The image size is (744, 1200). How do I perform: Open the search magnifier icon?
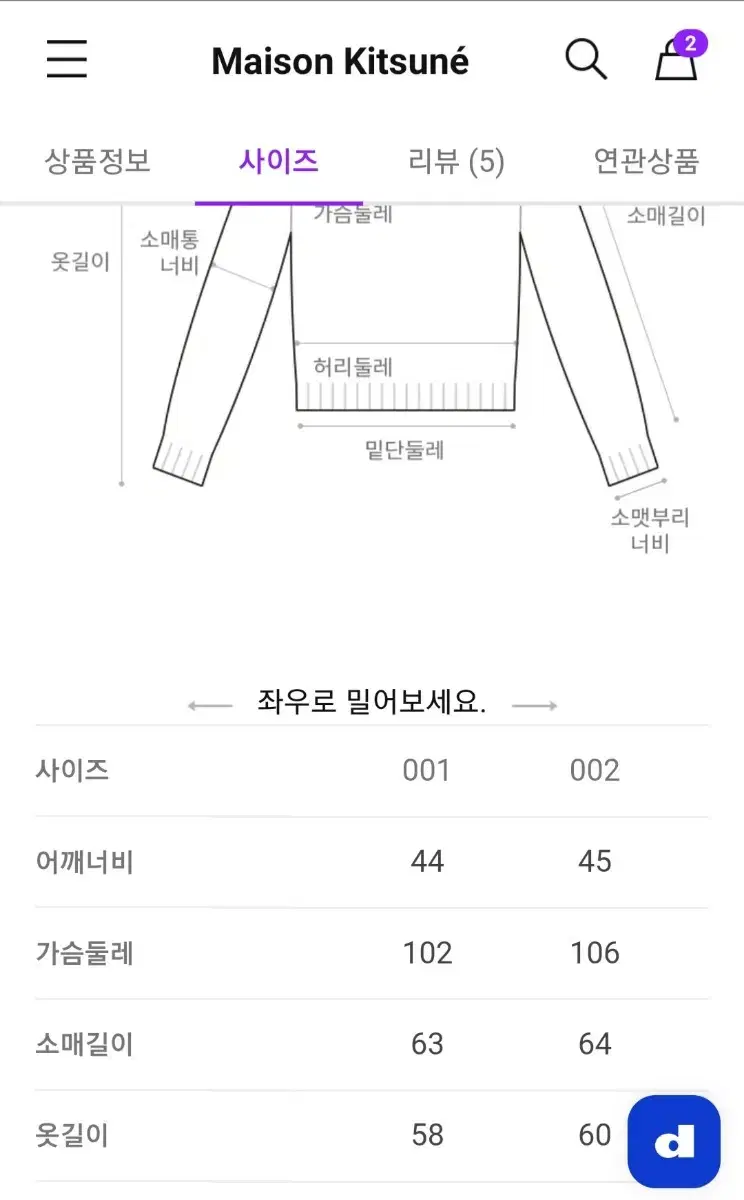[x=585, y=58]
